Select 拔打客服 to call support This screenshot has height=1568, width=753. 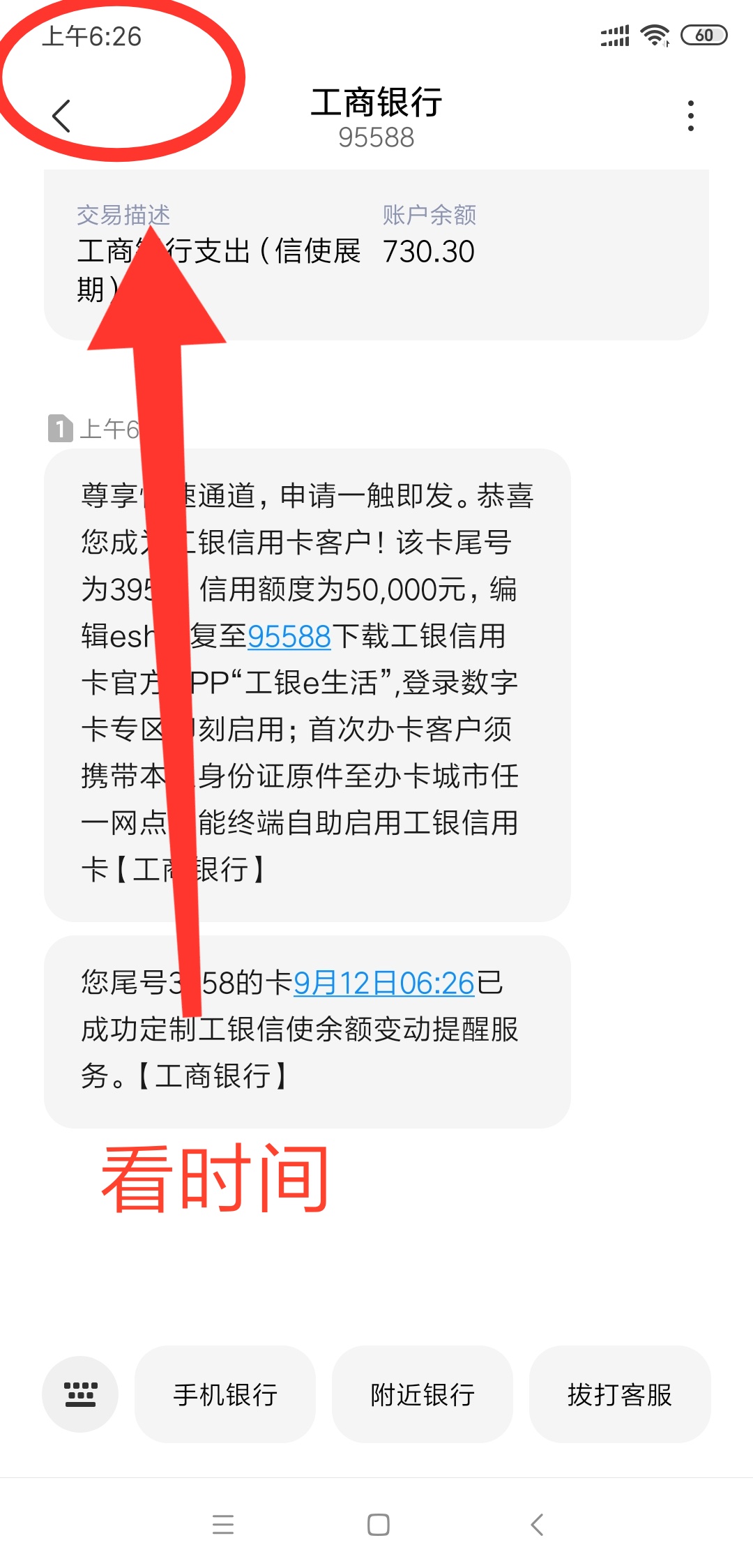point(620,1394)
